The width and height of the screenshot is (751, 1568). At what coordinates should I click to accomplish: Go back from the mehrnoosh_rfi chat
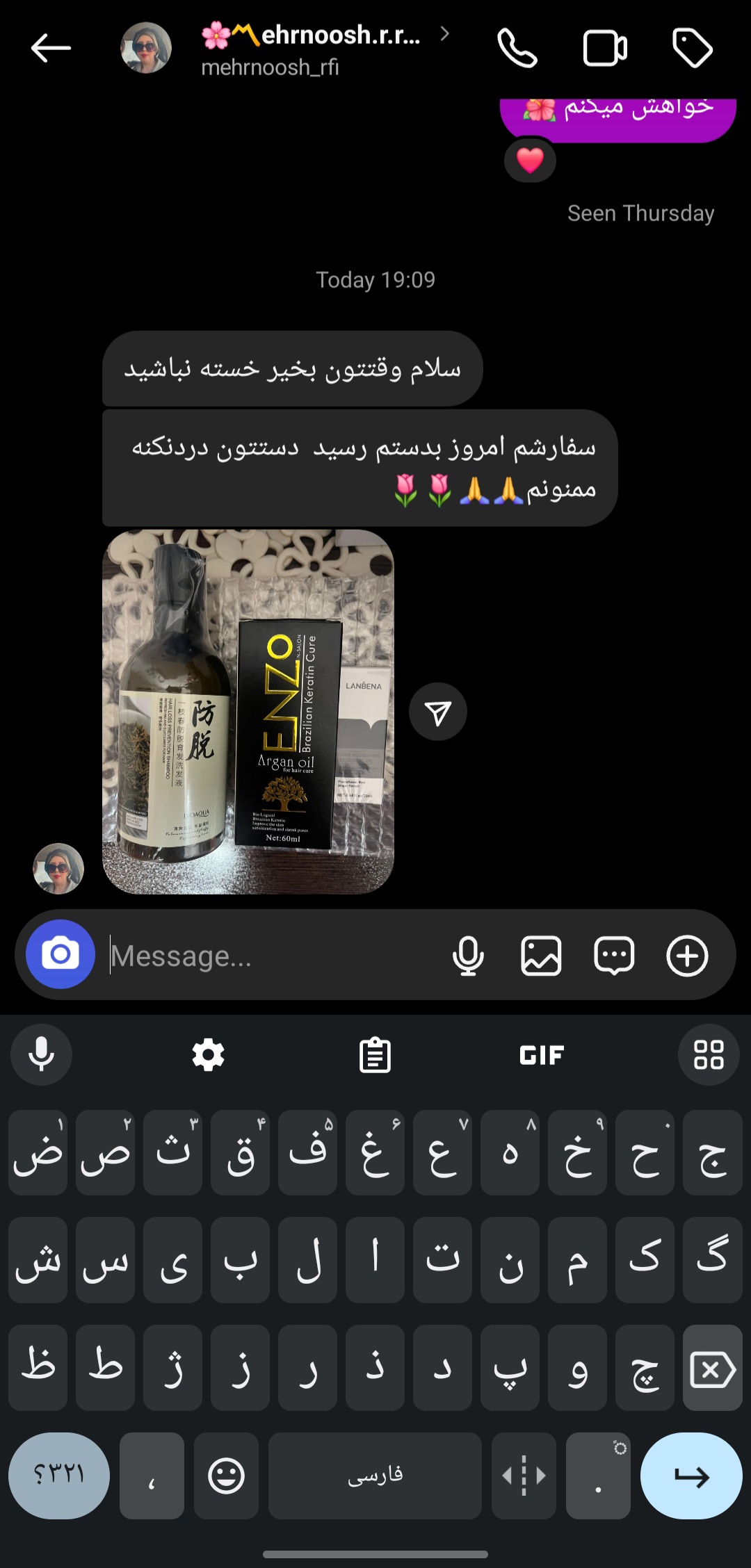pos(51,48)
